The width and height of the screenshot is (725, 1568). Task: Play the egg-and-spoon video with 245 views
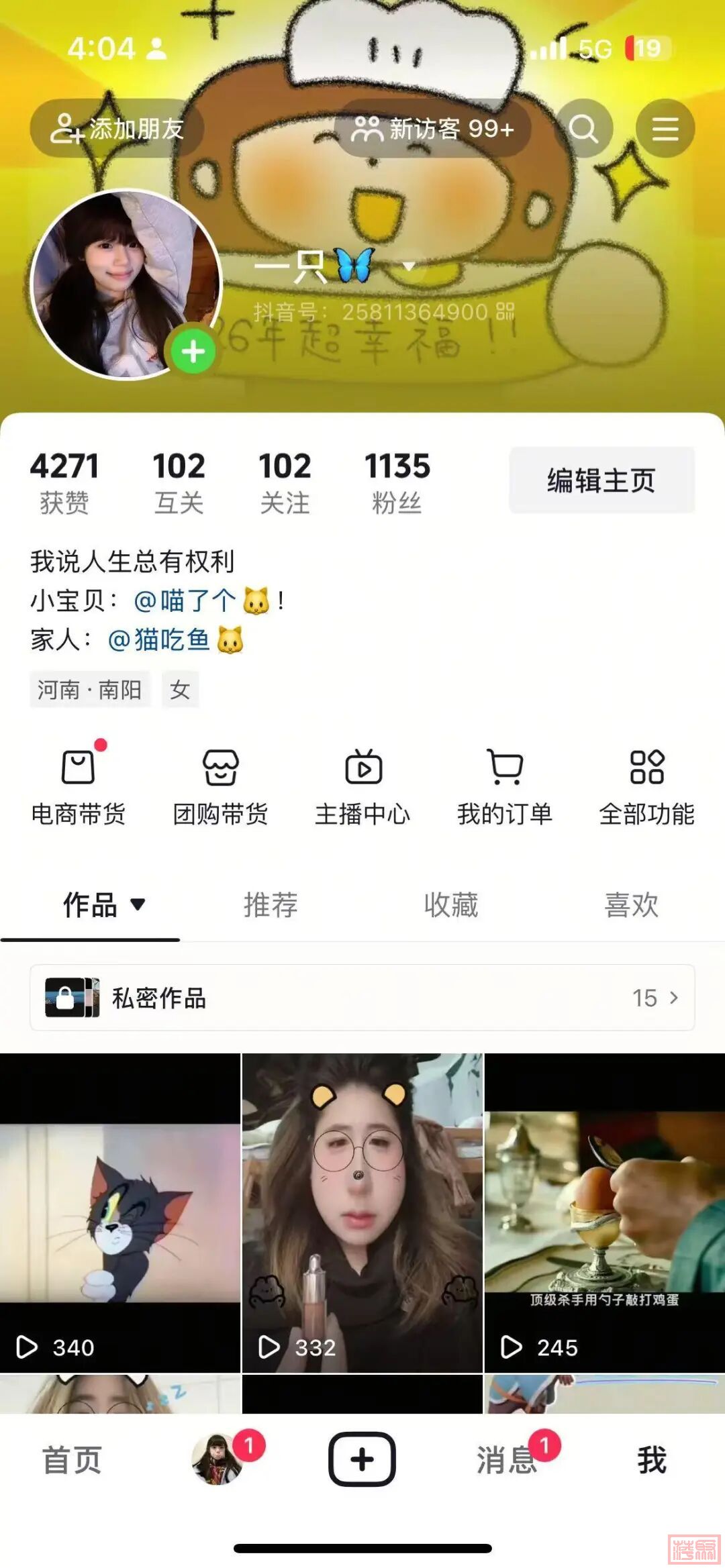pos(604,1212)
